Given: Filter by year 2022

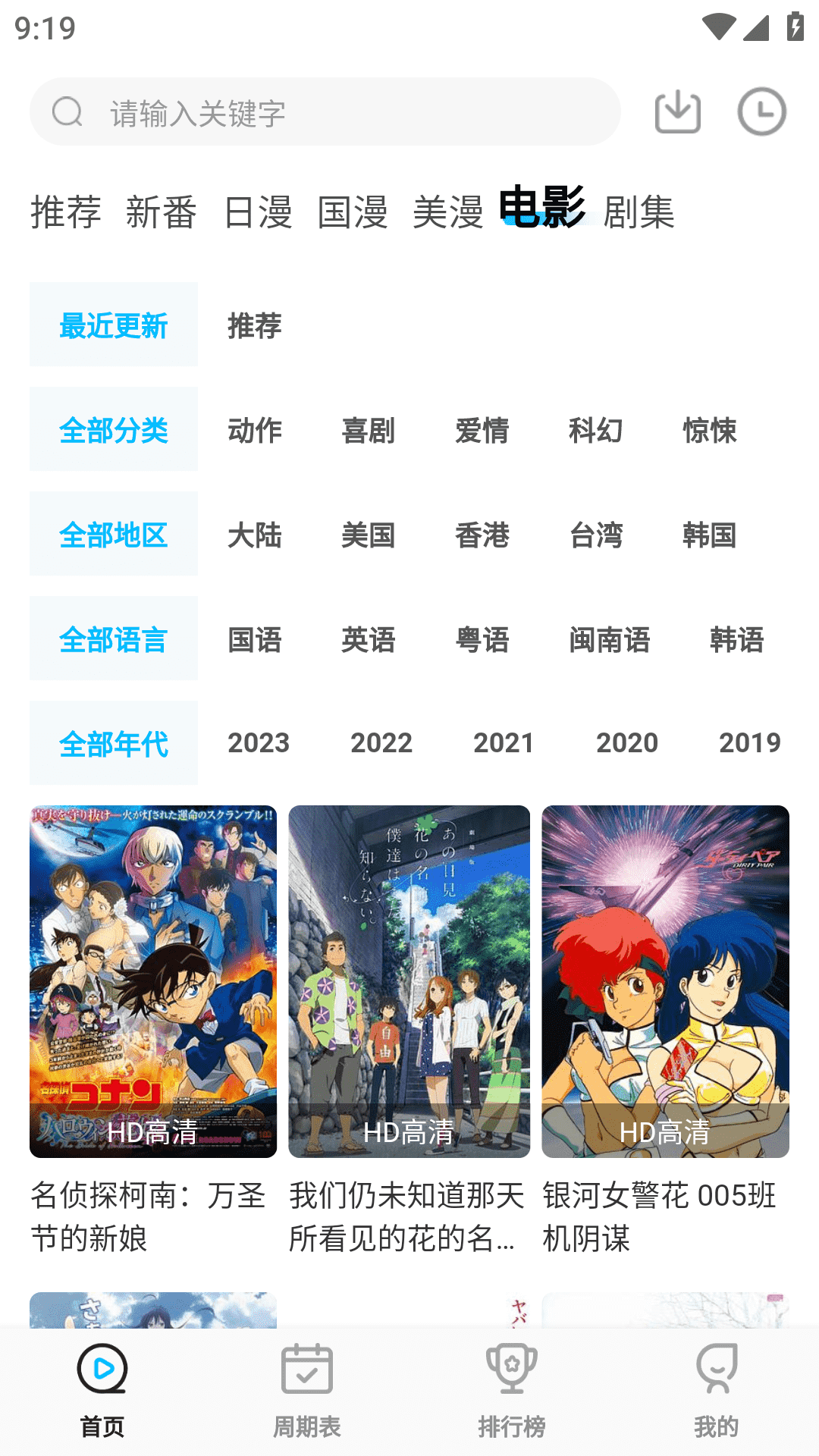Looking at the screenshot, I should (381, 742).
